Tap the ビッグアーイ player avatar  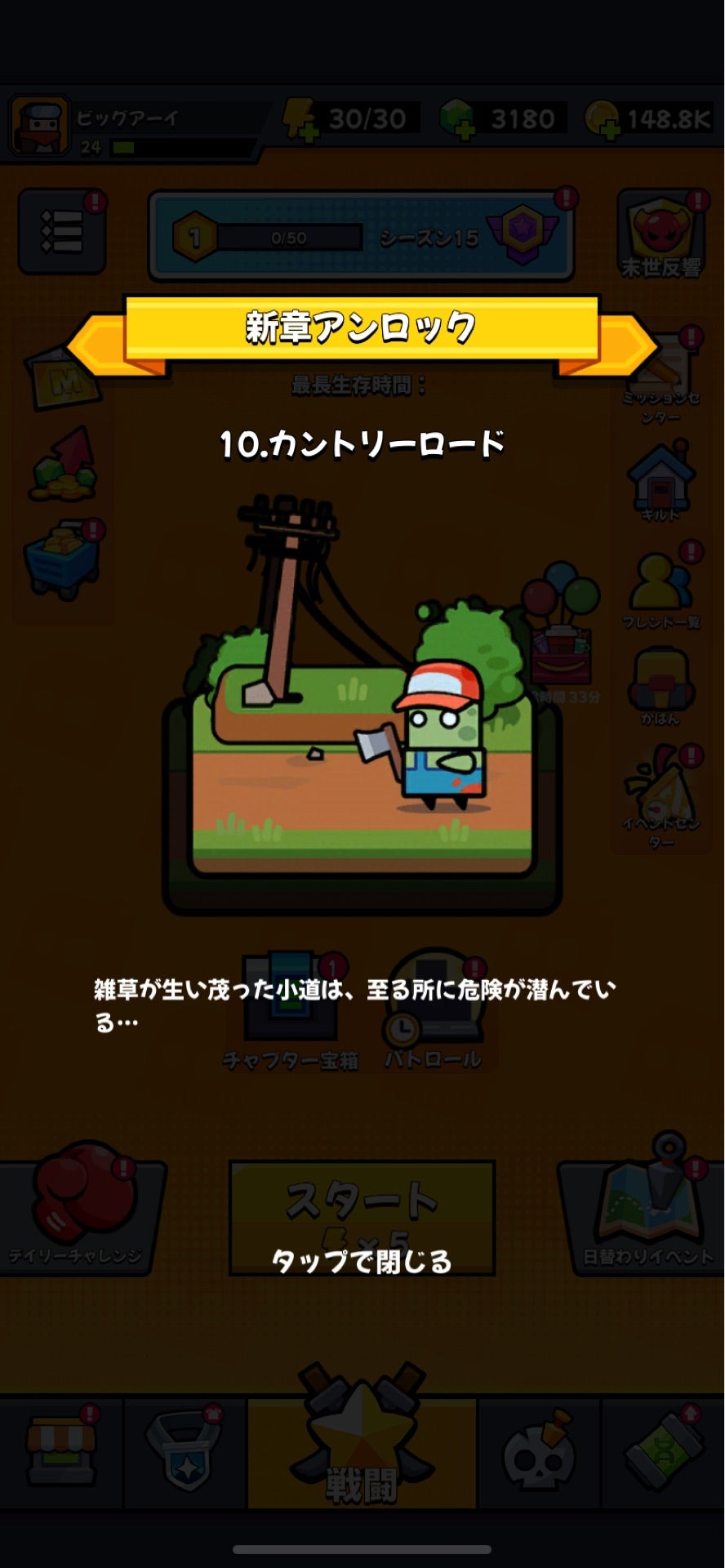39,127
